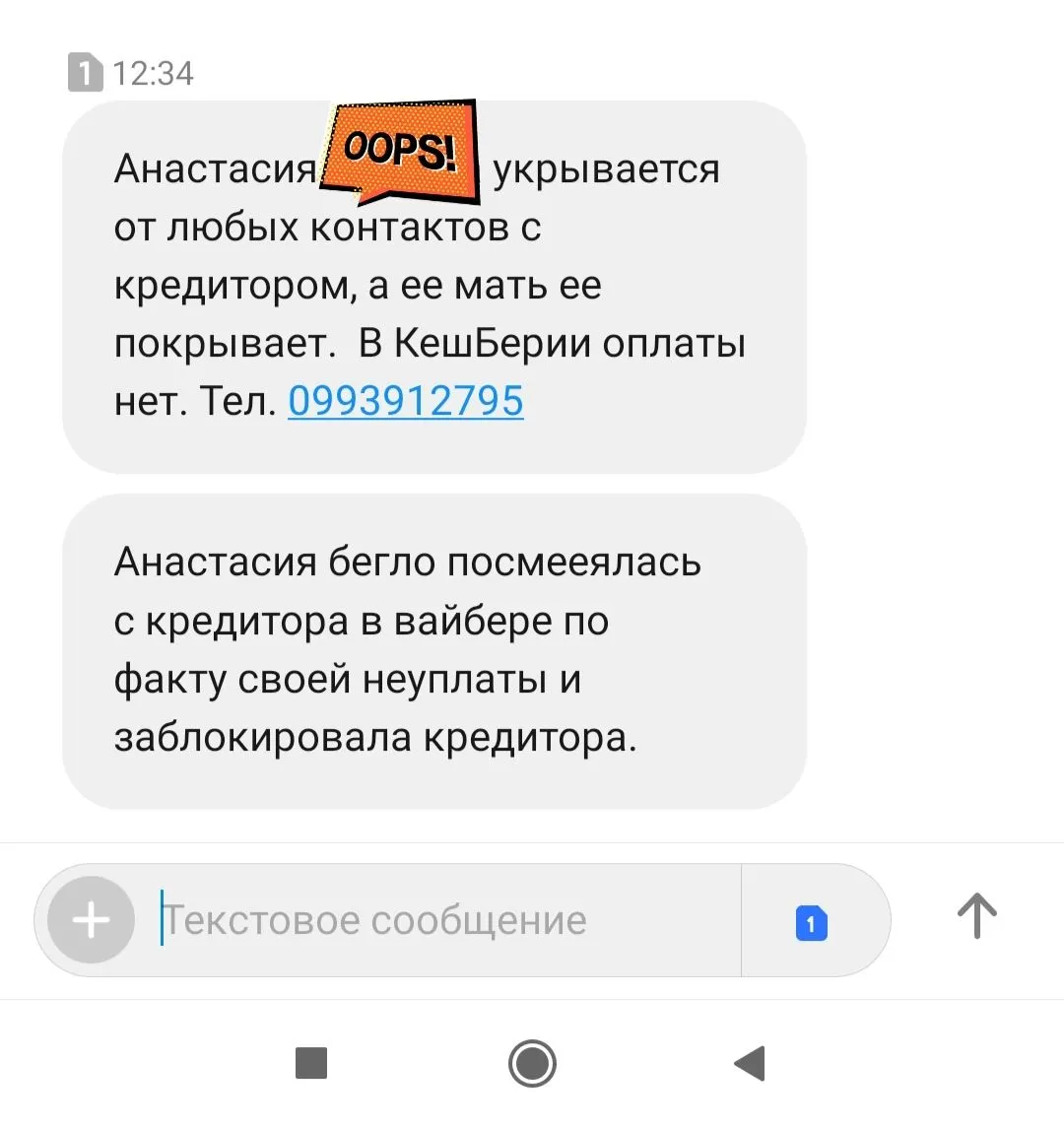Switch the SIM card selector
The height and width of the screenshot is (1127, 1064).
(x=811, y=922)
